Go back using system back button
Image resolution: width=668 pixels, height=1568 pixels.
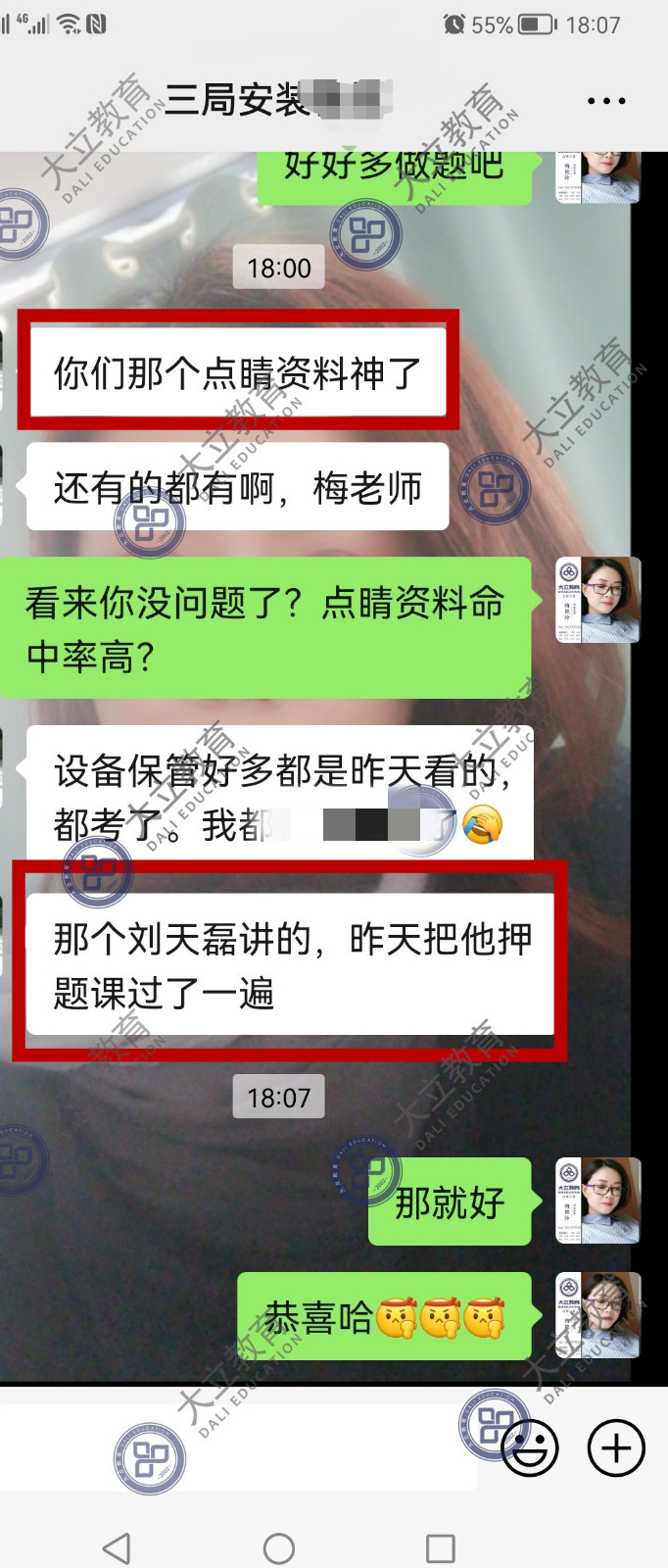(x=117, y=1548)
